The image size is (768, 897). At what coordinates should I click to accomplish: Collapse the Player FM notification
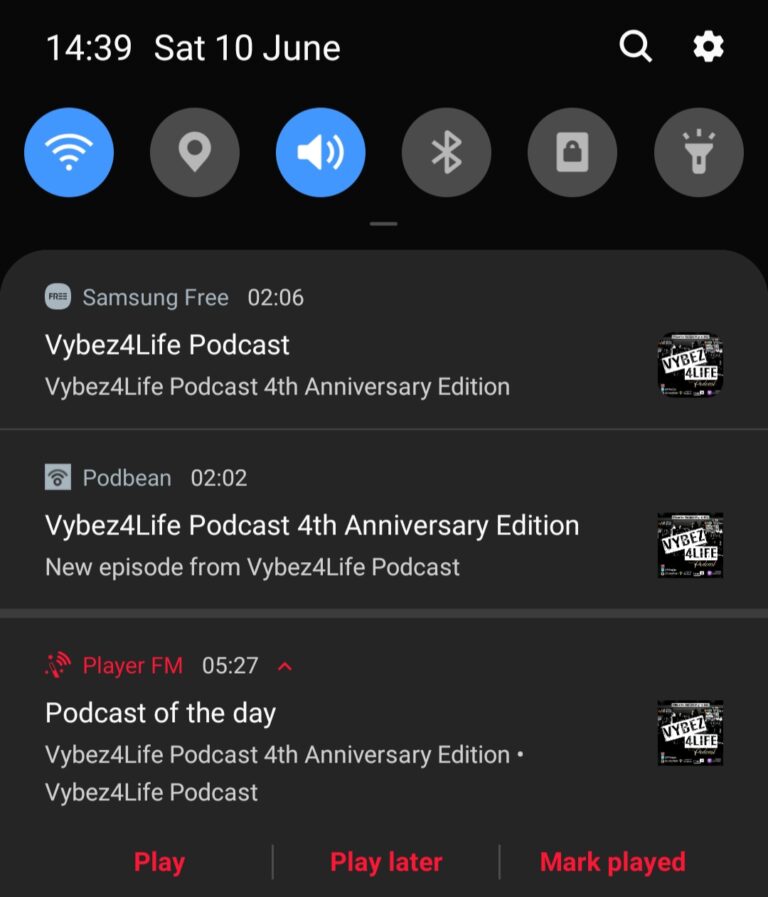pos(285,666)
